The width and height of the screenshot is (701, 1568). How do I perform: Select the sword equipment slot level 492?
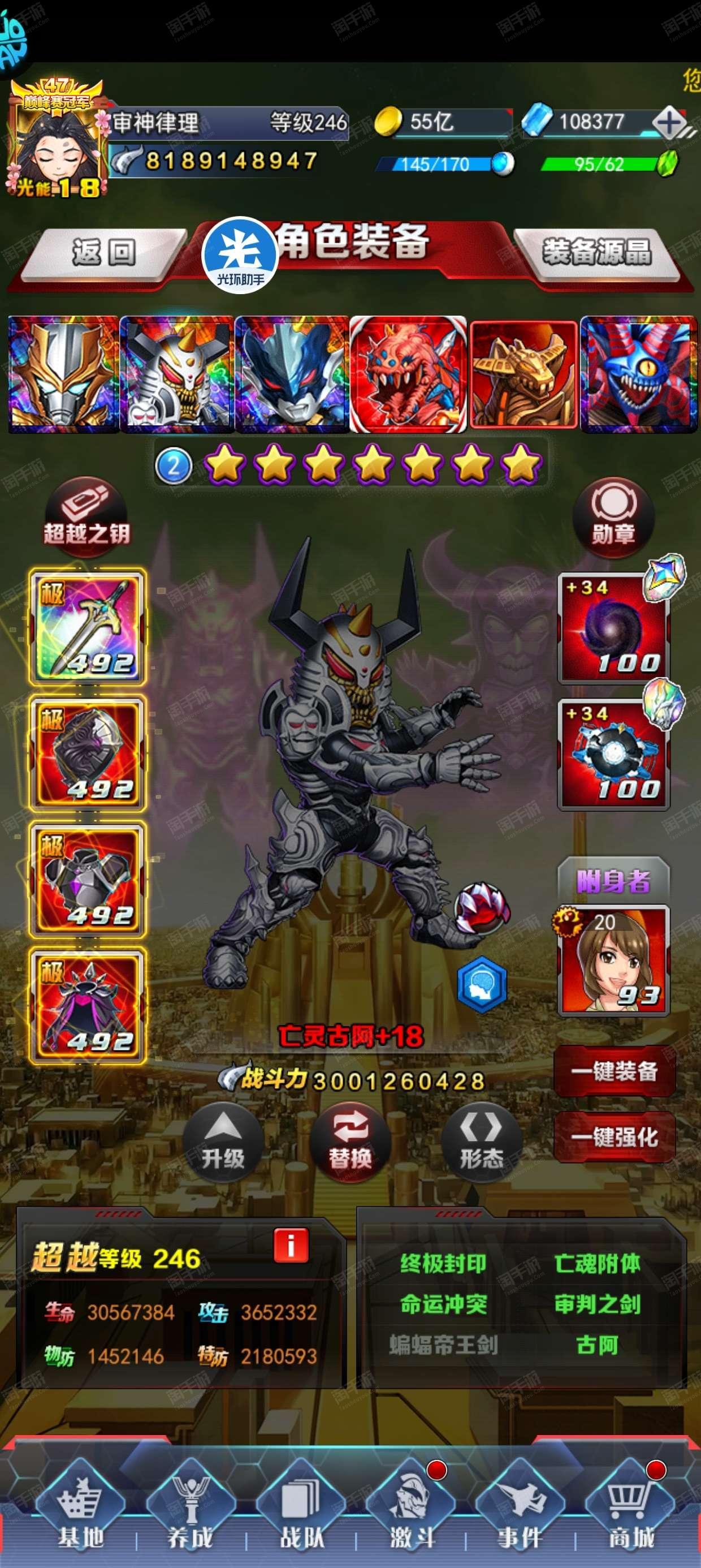[87, 627]
